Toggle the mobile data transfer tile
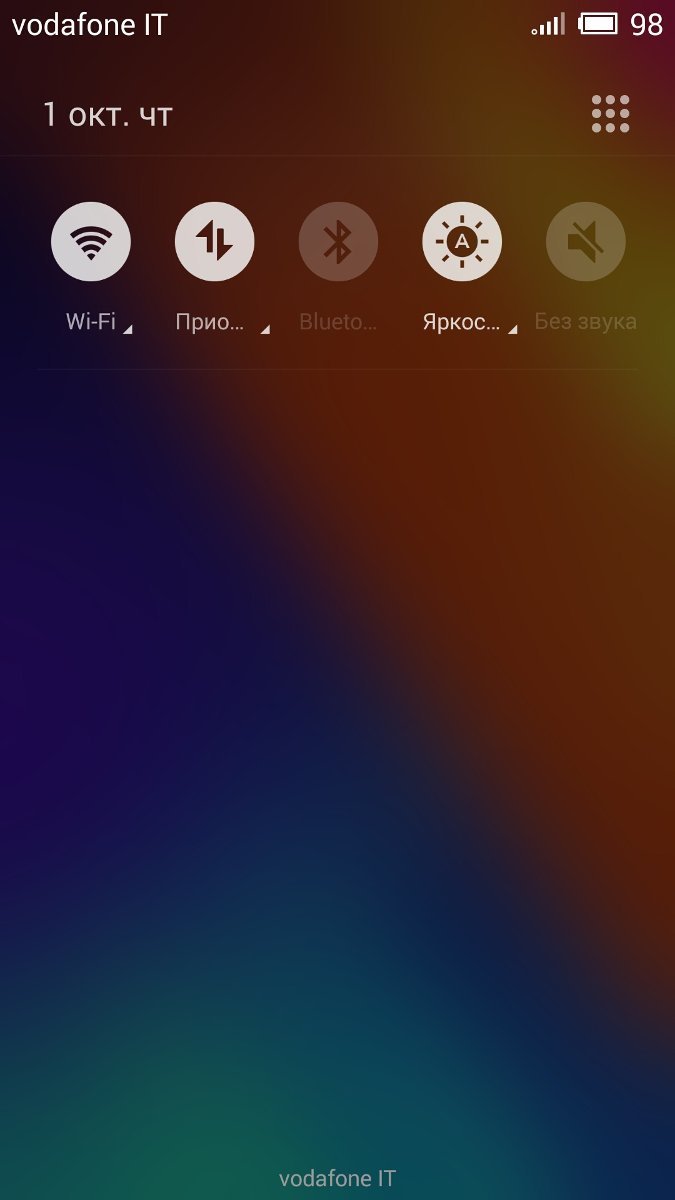This screenshot has height=1200, width=675. coord(215,242)
